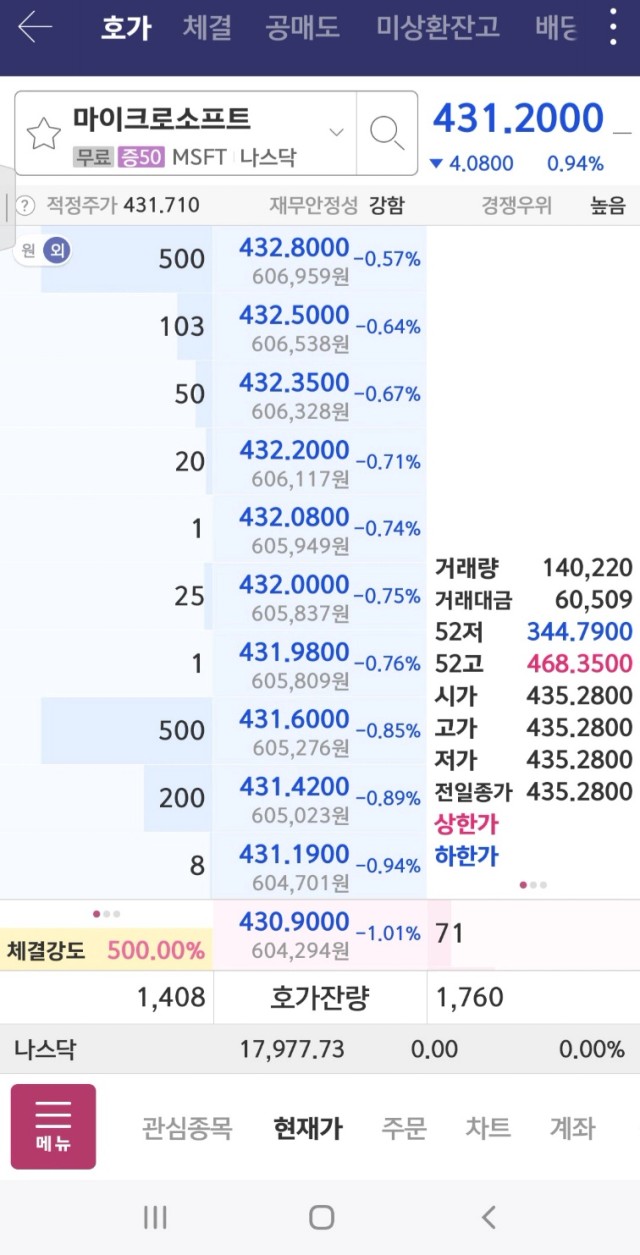Open the 미상환잔고 tab
This screenshot has height=1255, width=640.
tap(438, 27)
